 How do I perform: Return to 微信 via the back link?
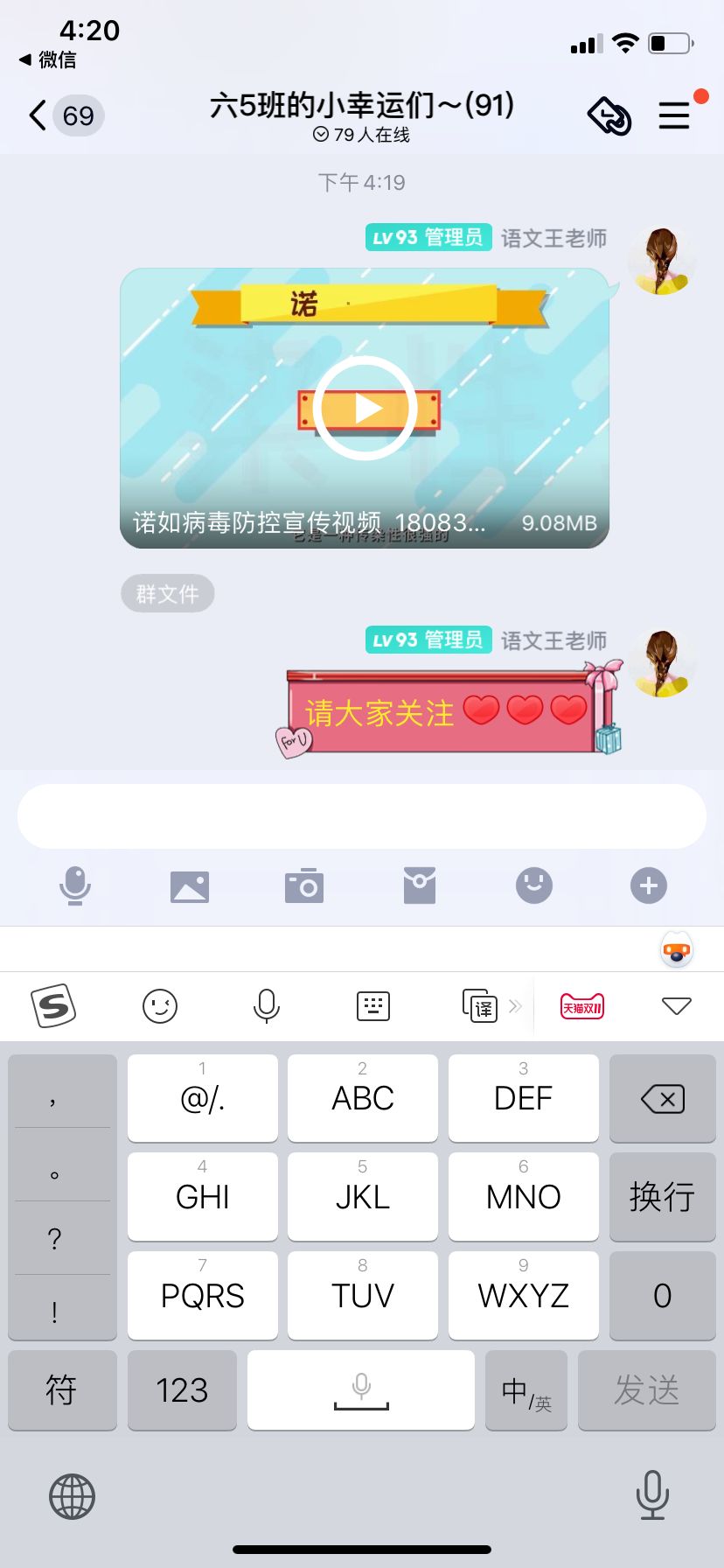48,59
